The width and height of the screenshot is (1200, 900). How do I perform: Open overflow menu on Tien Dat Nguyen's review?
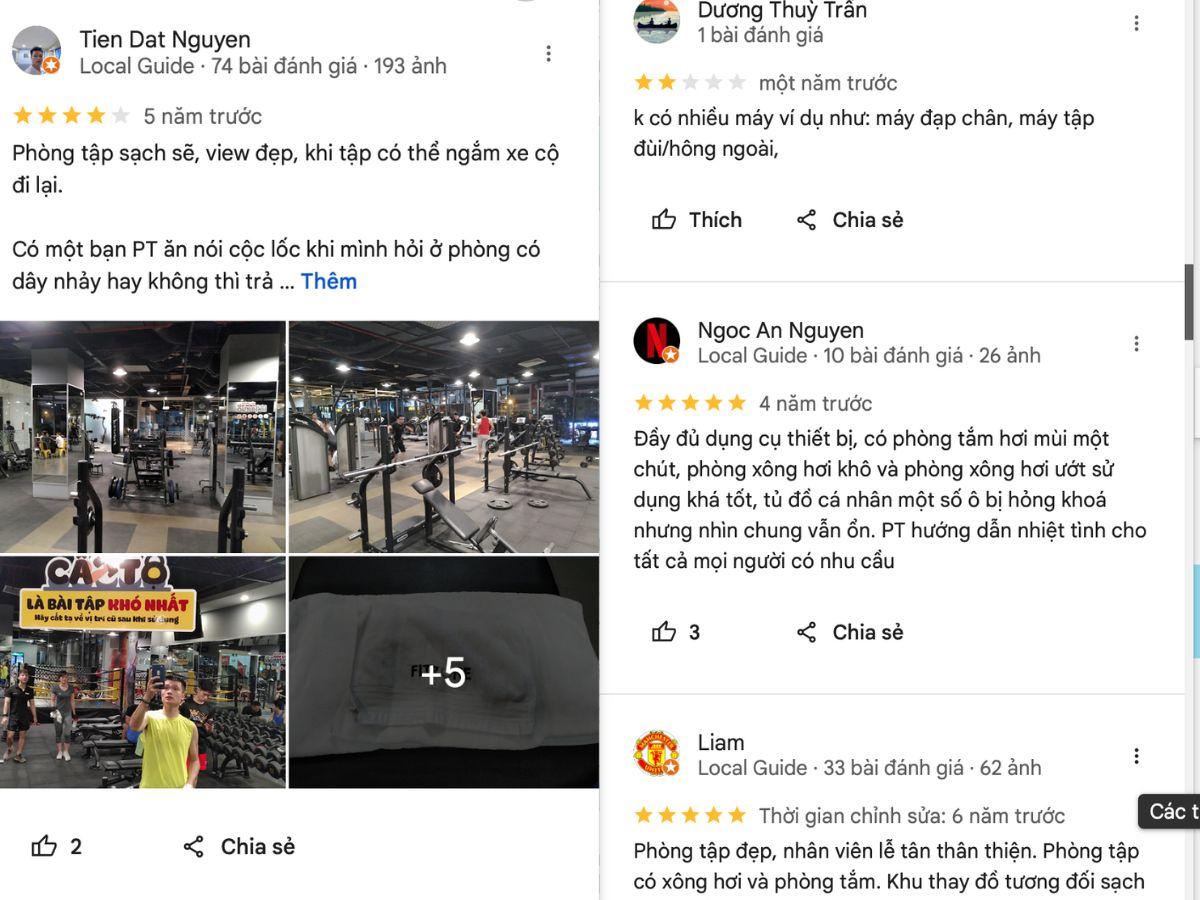pyautogui.click(x=548, y=53)
